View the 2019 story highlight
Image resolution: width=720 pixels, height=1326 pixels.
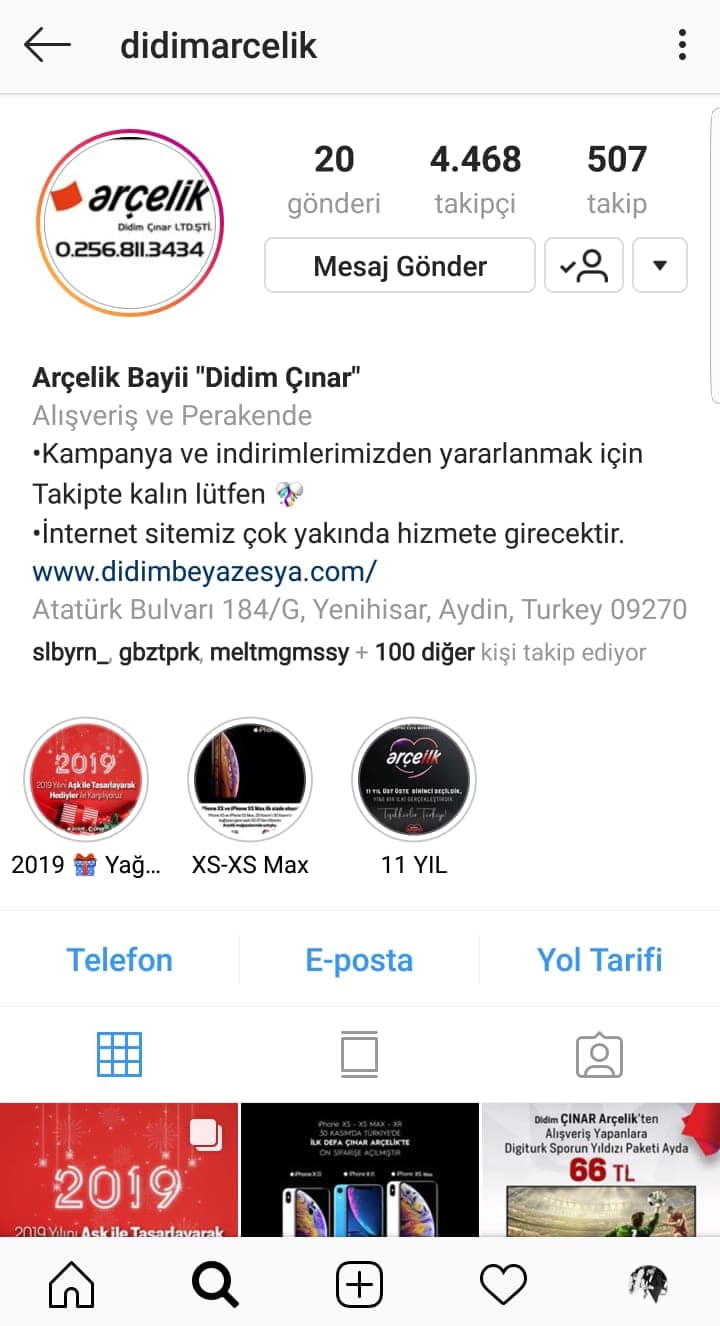click(x=85, y=780)
